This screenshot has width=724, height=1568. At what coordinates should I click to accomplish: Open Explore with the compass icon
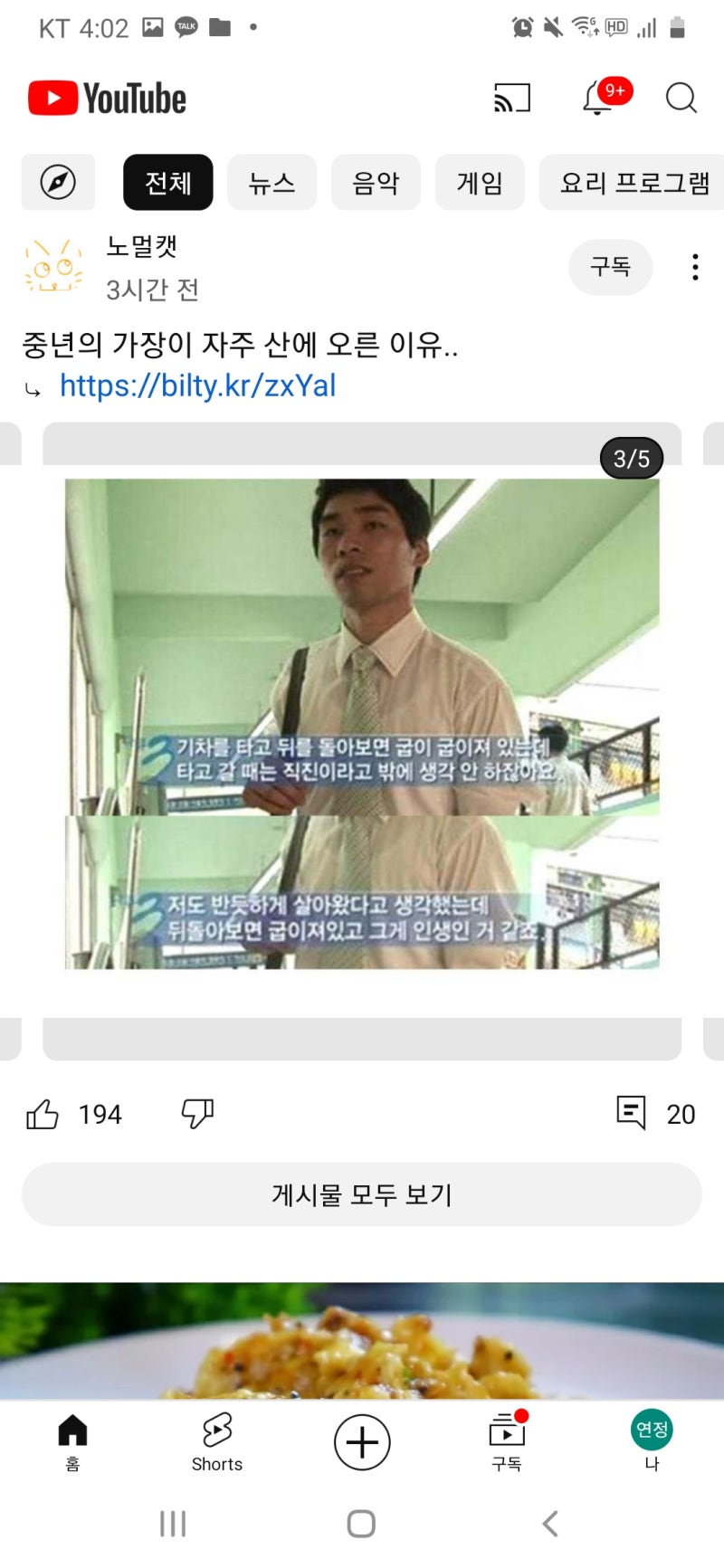point(58,182)
